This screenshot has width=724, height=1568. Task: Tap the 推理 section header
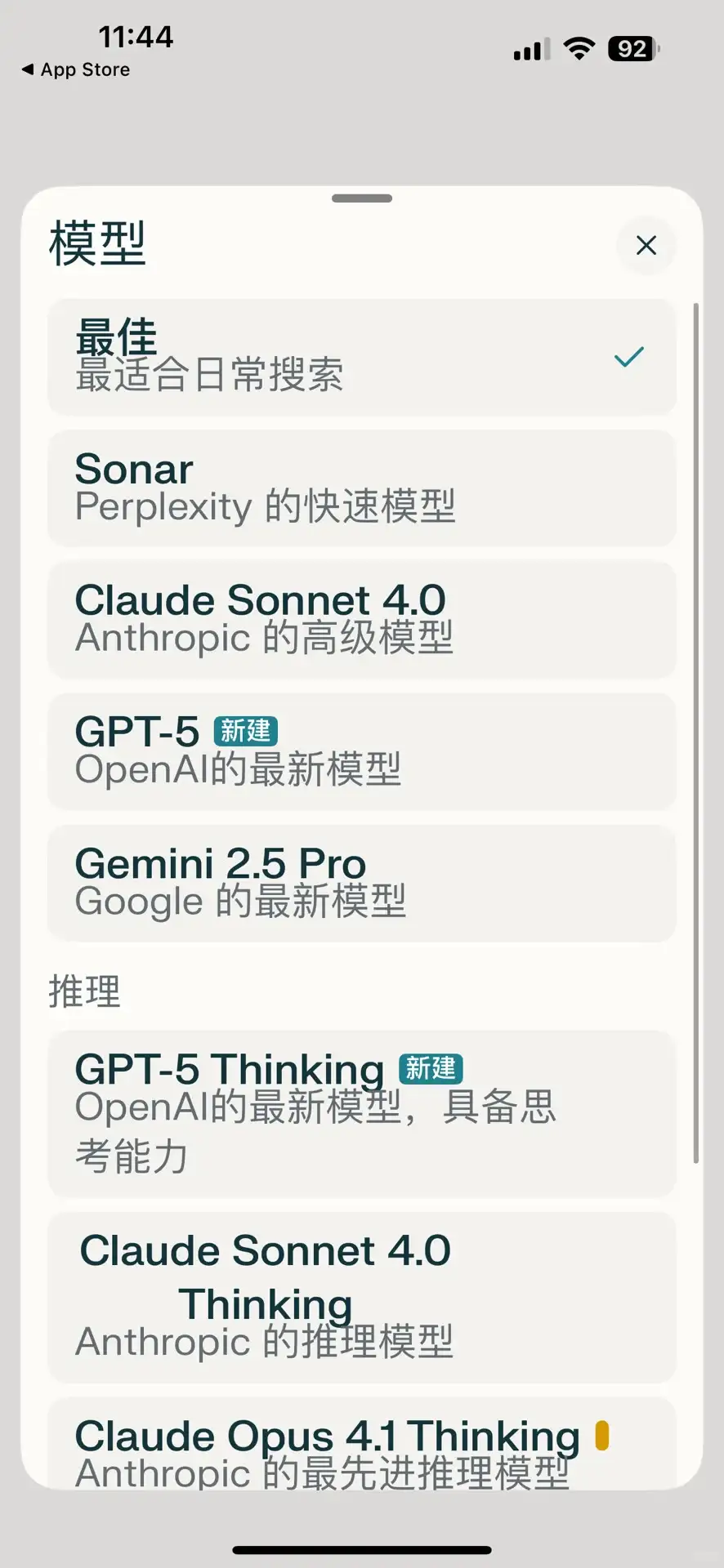click(84, 992)
